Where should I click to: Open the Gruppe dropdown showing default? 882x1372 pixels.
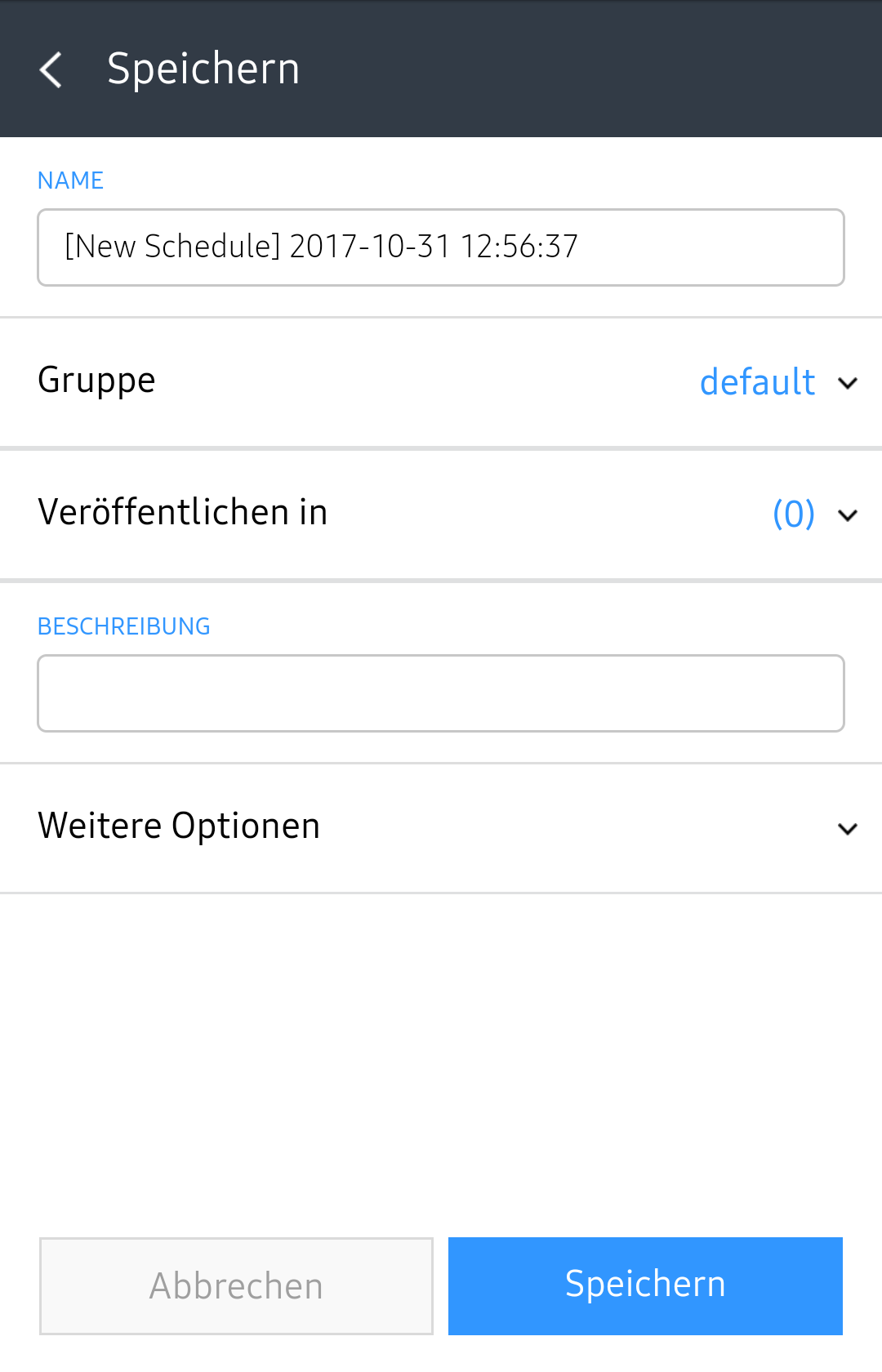[x=777, y=382]
